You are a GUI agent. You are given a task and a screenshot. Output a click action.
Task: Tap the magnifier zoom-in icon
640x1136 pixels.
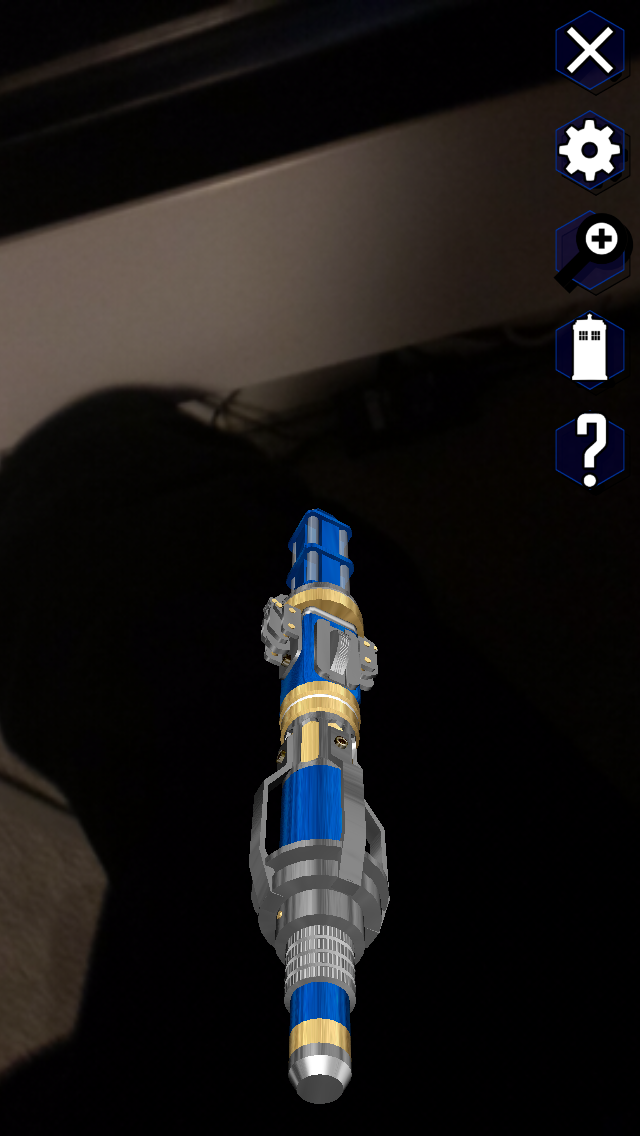[x=591, y=251]
